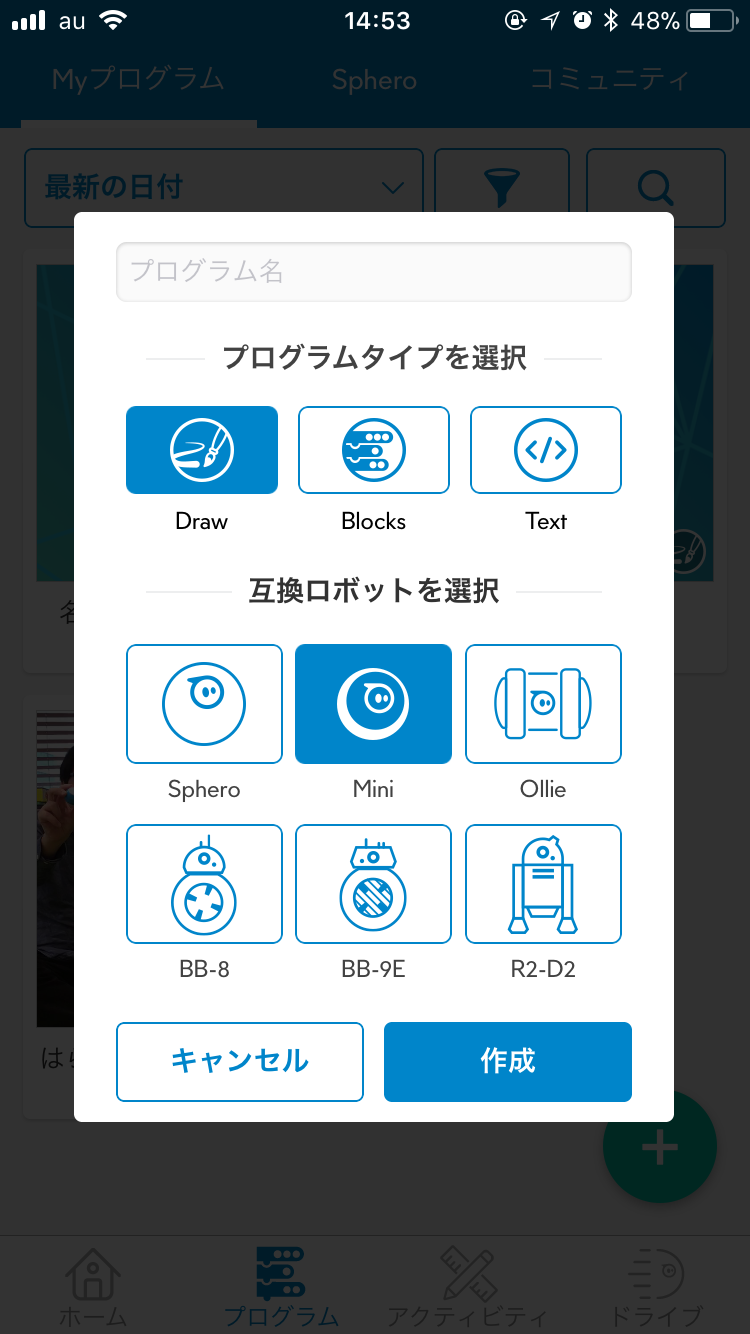Pick the BB-9E robot
Screen dimensions: 750x1334
point(373,884)
